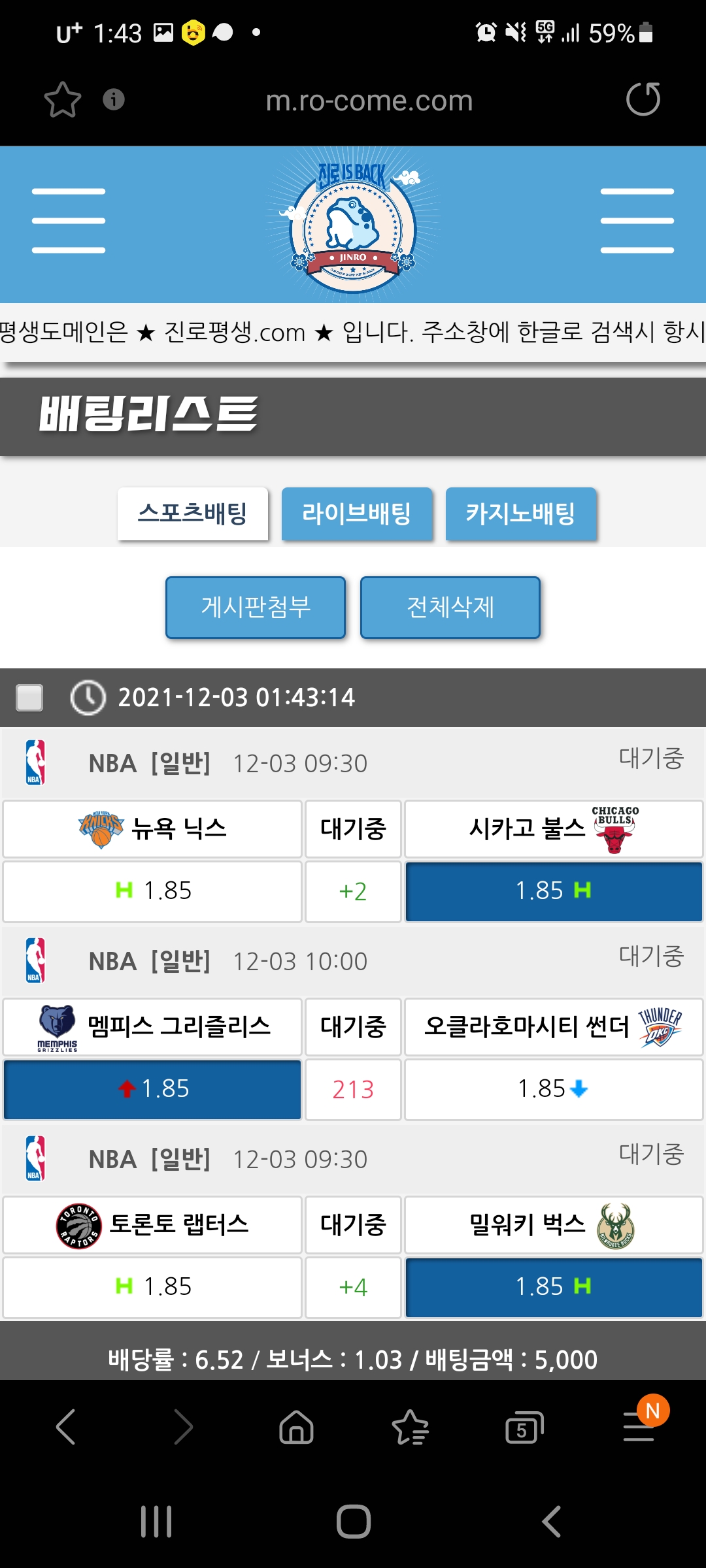
Task: Switch to 스포츠배팅 tab
Action: [193, 514]
